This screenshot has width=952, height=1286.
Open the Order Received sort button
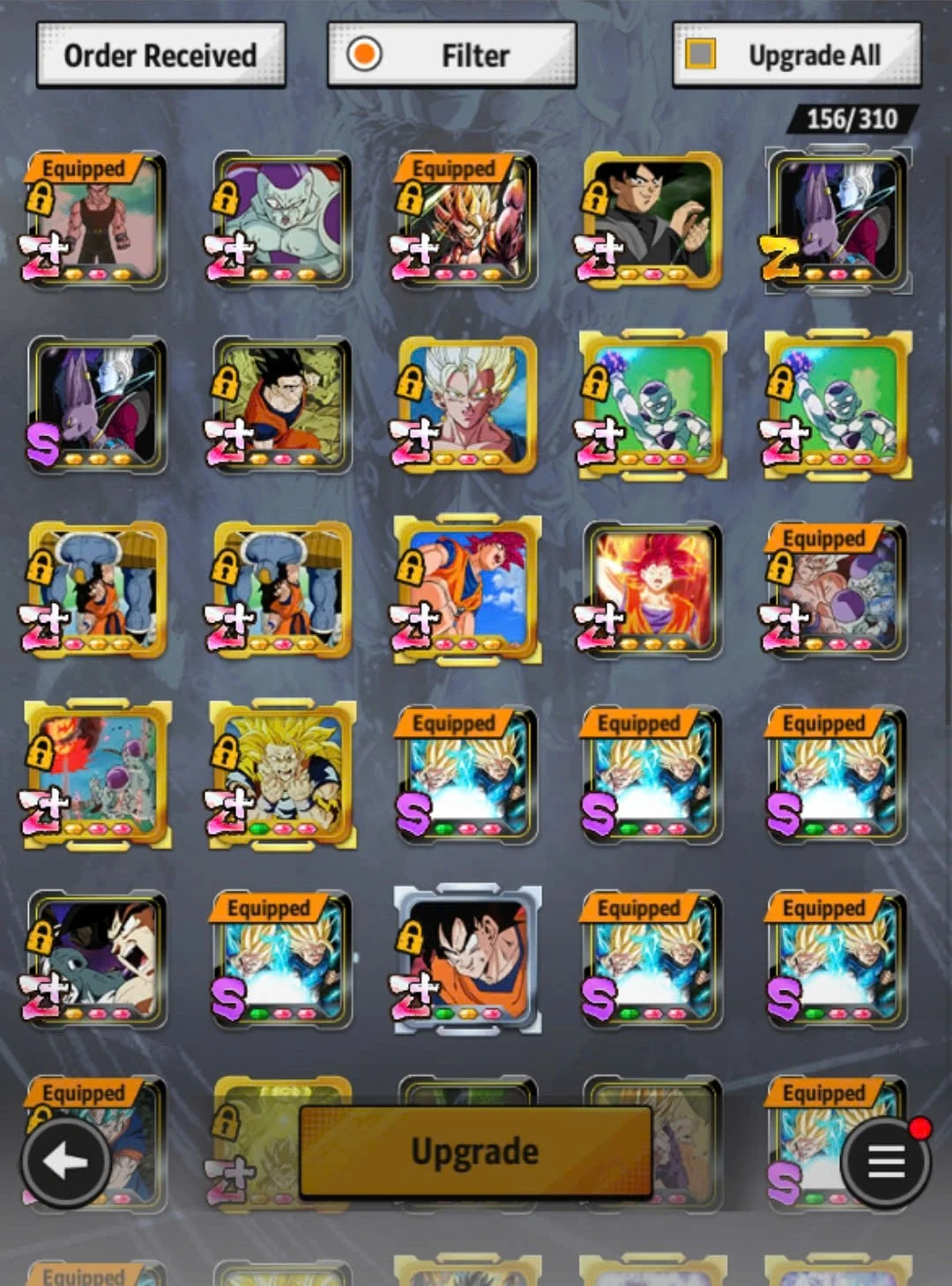[160, 56]
